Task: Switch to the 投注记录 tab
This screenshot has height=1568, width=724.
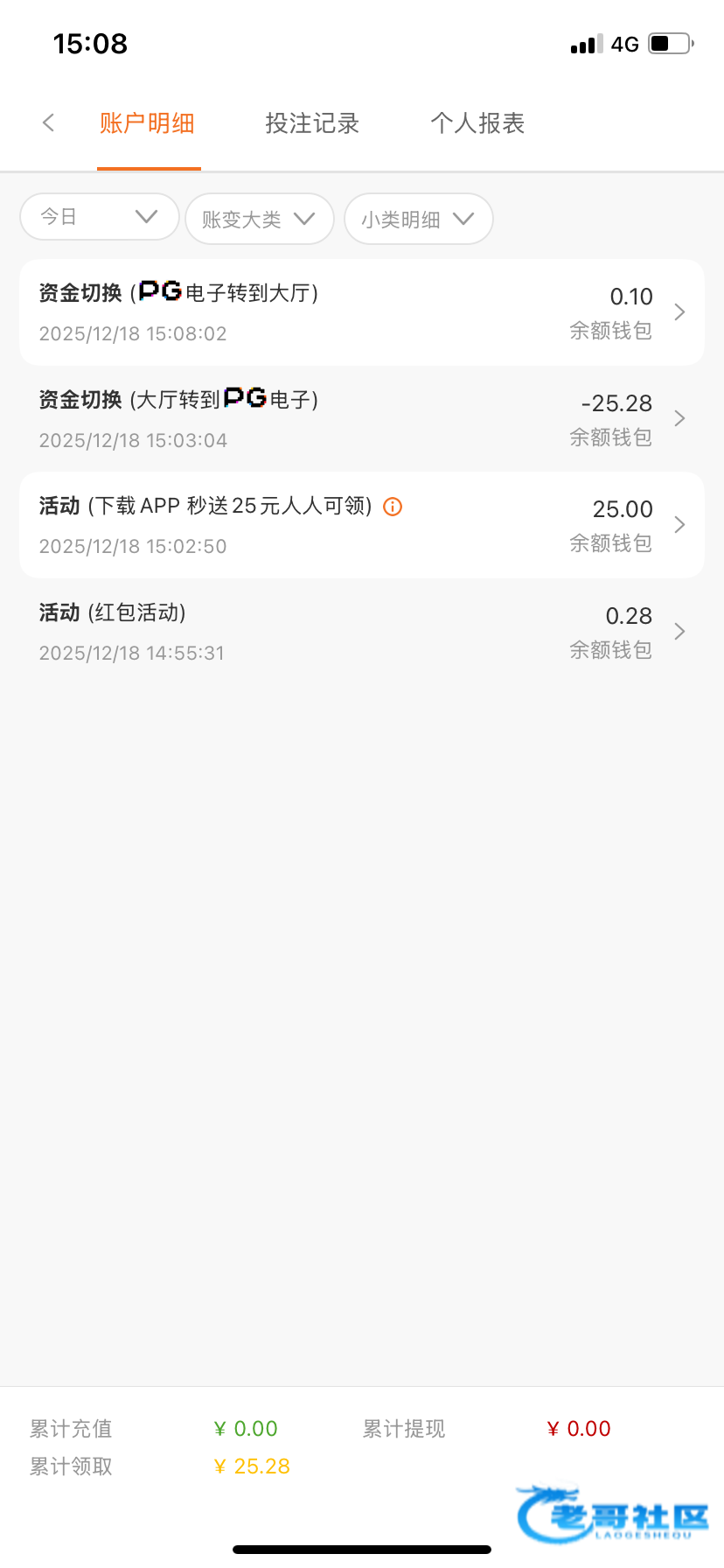Action: tap(312, 123)
